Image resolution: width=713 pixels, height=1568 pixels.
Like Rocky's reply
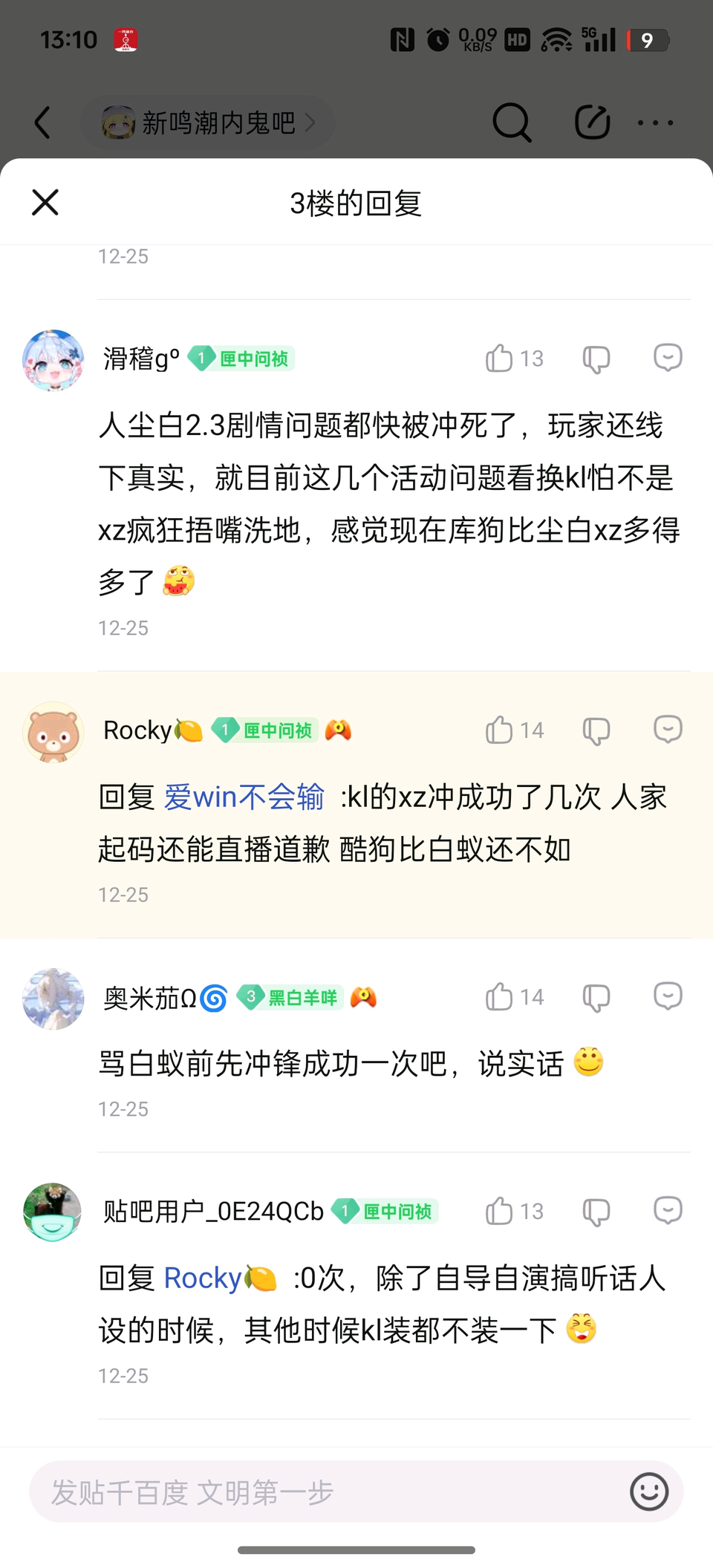click(500, 731)
